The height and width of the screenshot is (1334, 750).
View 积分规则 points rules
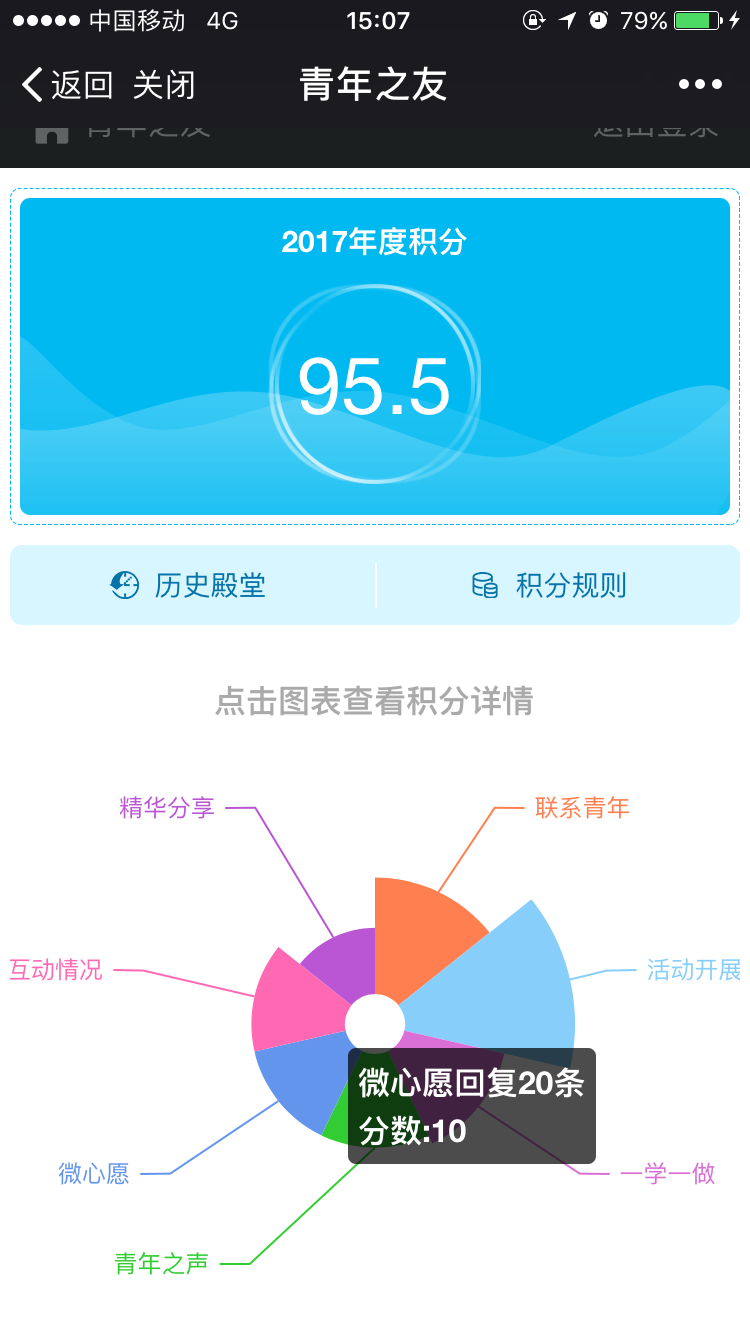point(551,585)
